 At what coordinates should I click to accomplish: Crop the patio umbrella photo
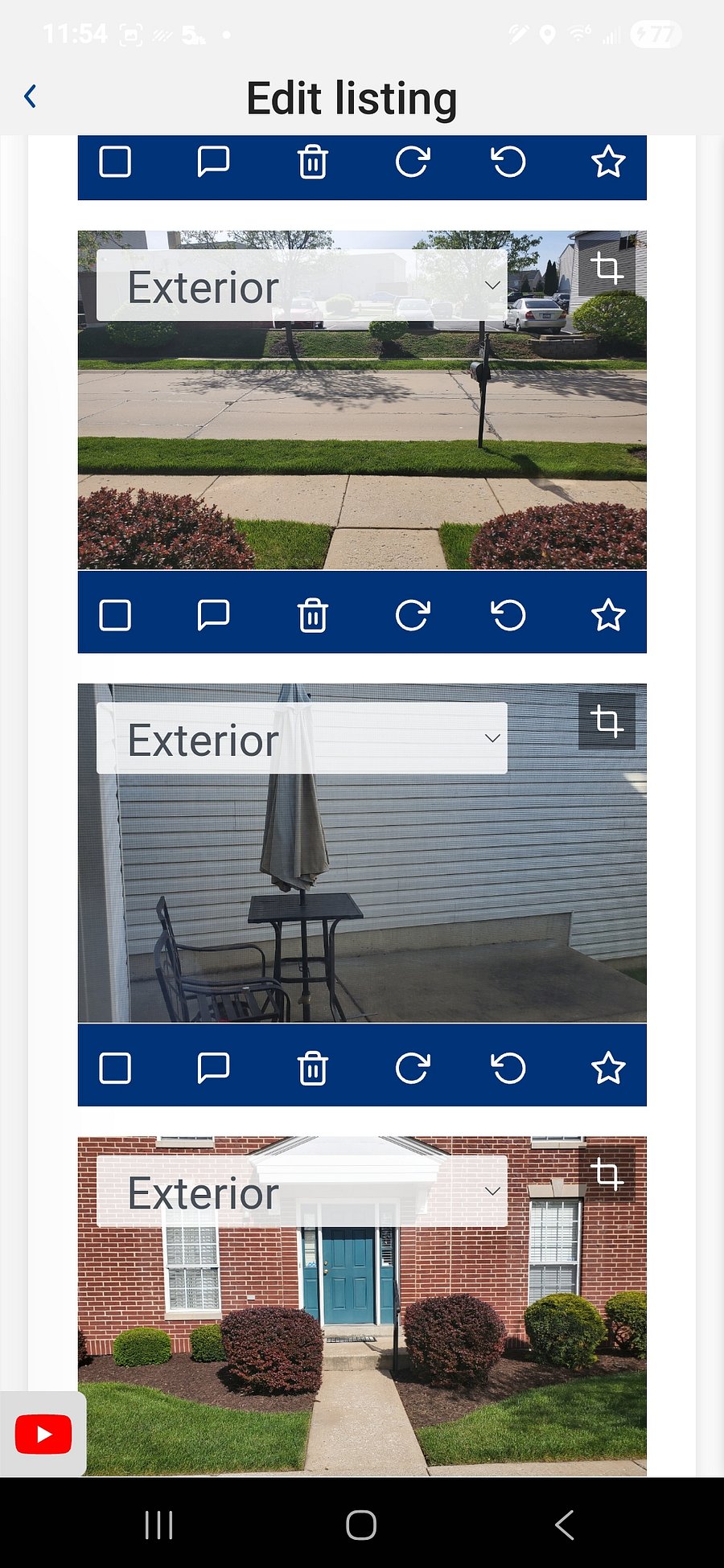click(x=607, y=721)
